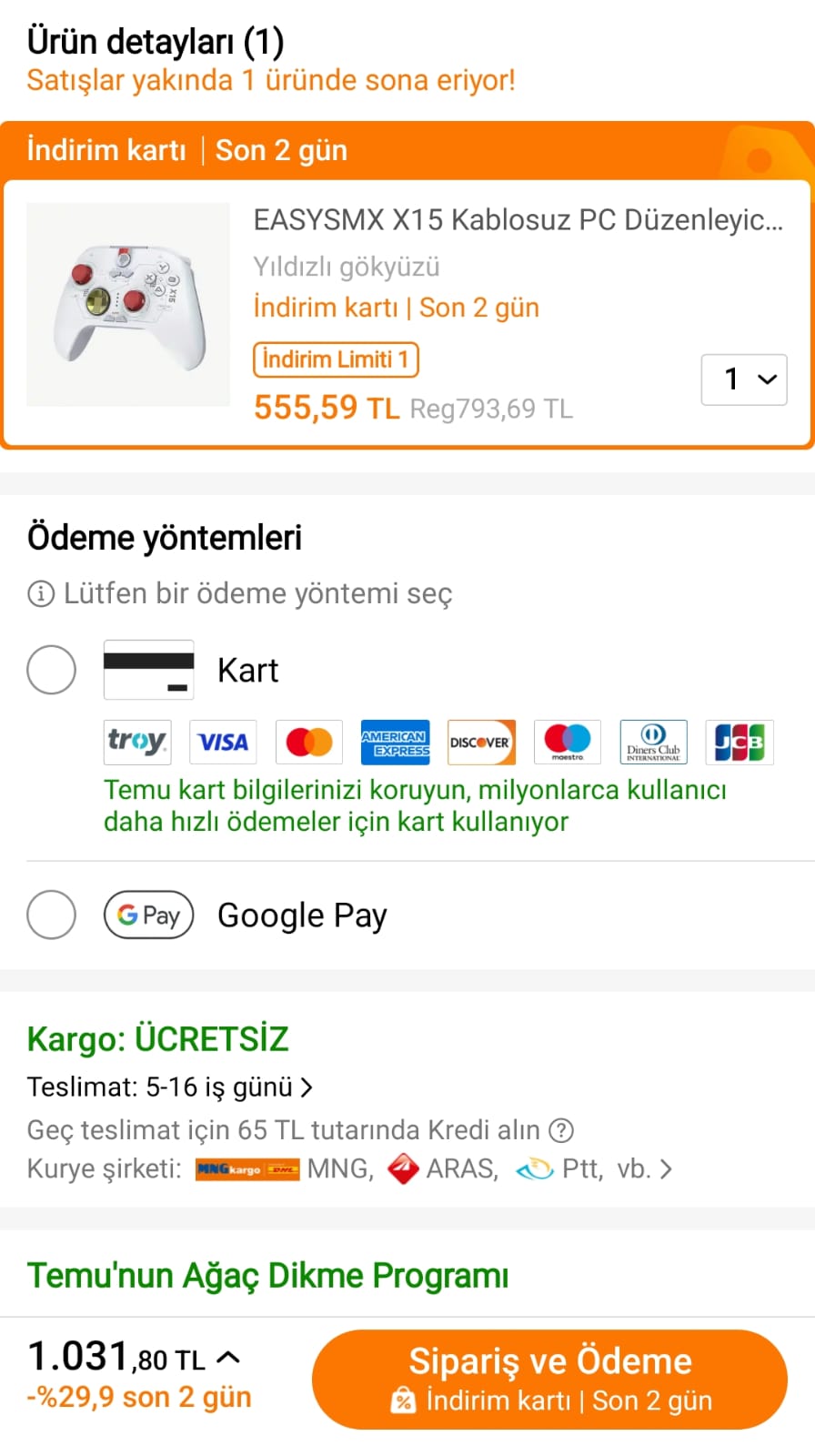Open Teslimat 5-16 iş günü details
815x1456 pixels.
tap(171, 1087)
